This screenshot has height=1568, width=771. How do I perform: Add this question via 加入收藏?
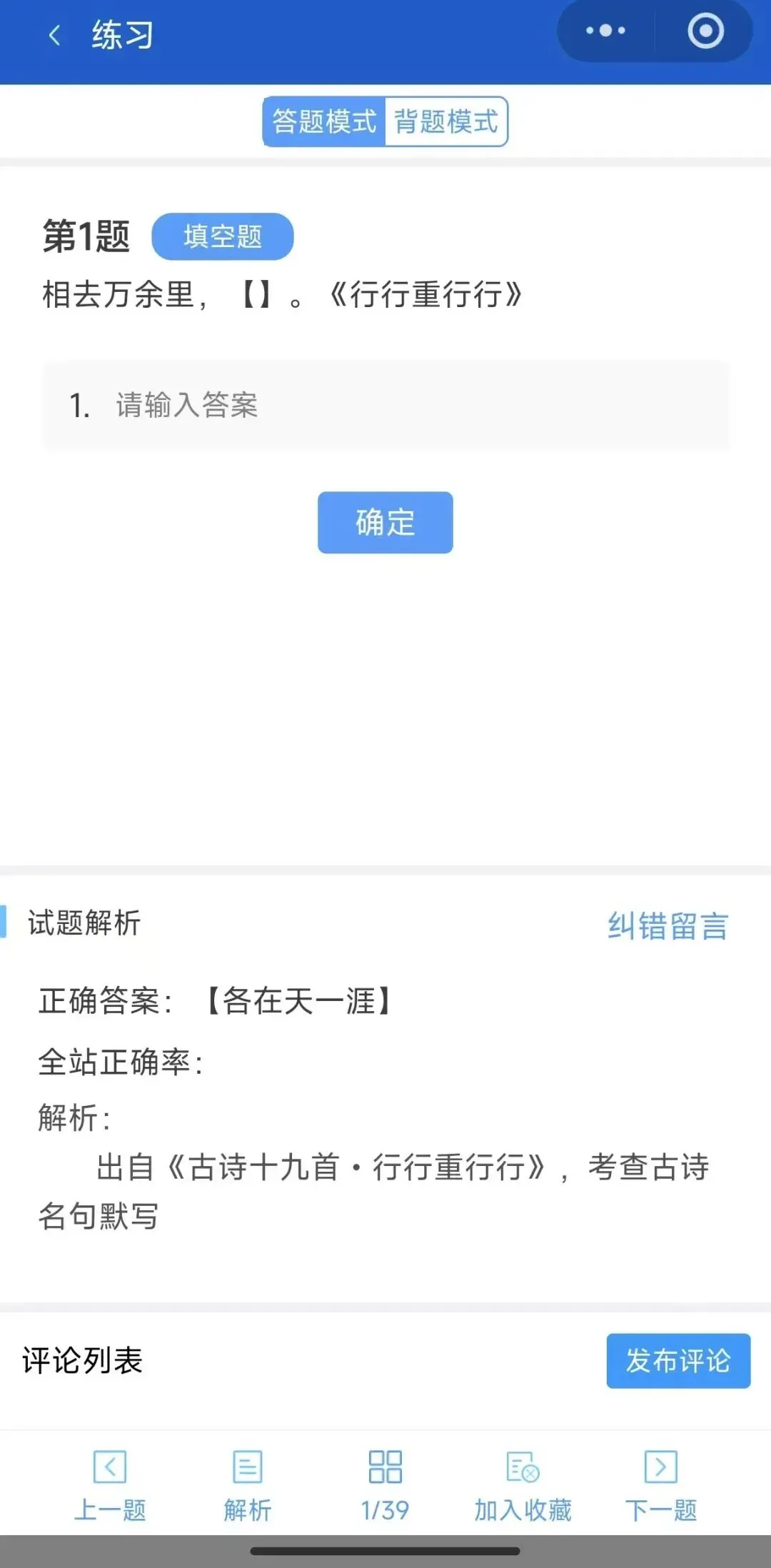click(523, 1486)
